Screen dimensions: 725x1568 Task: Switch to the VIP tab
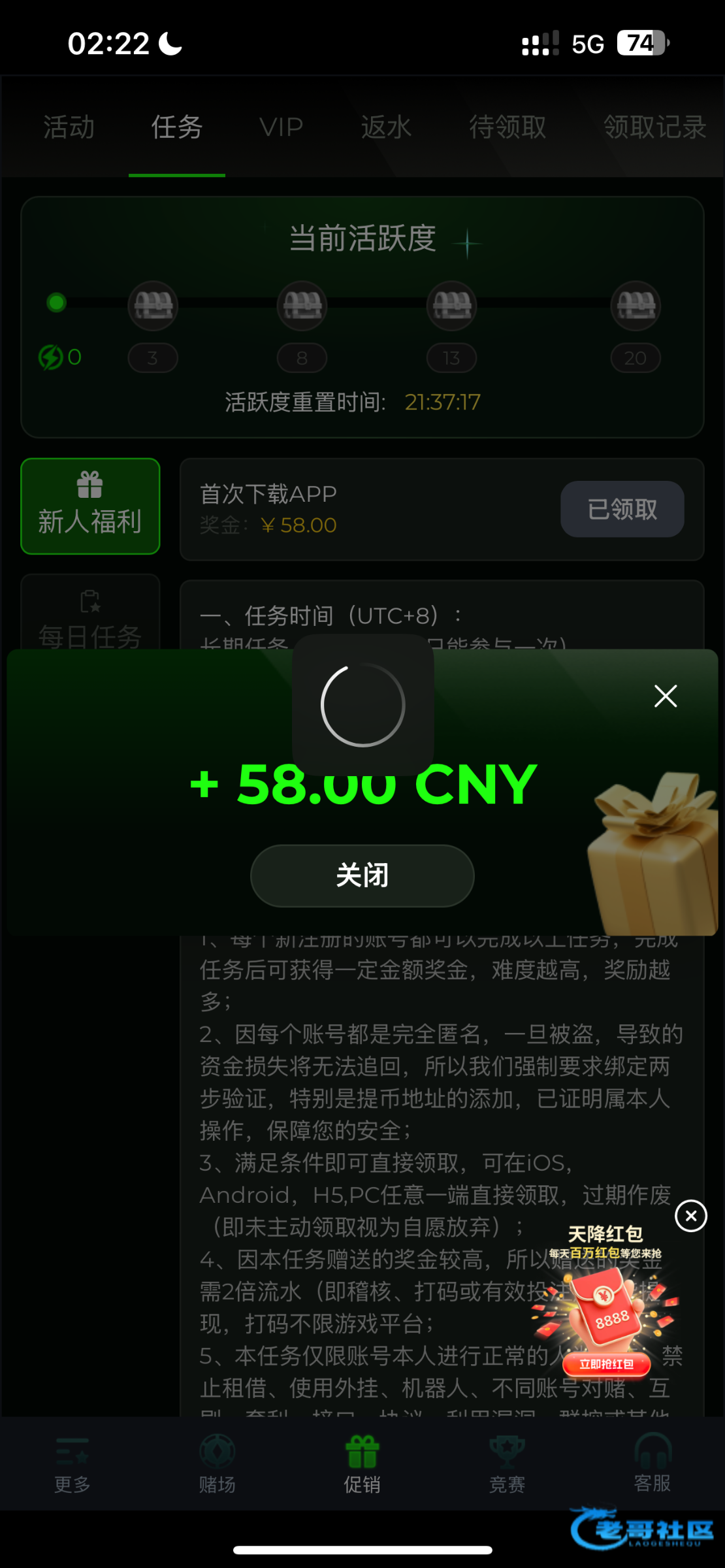[x=281, y=127]
